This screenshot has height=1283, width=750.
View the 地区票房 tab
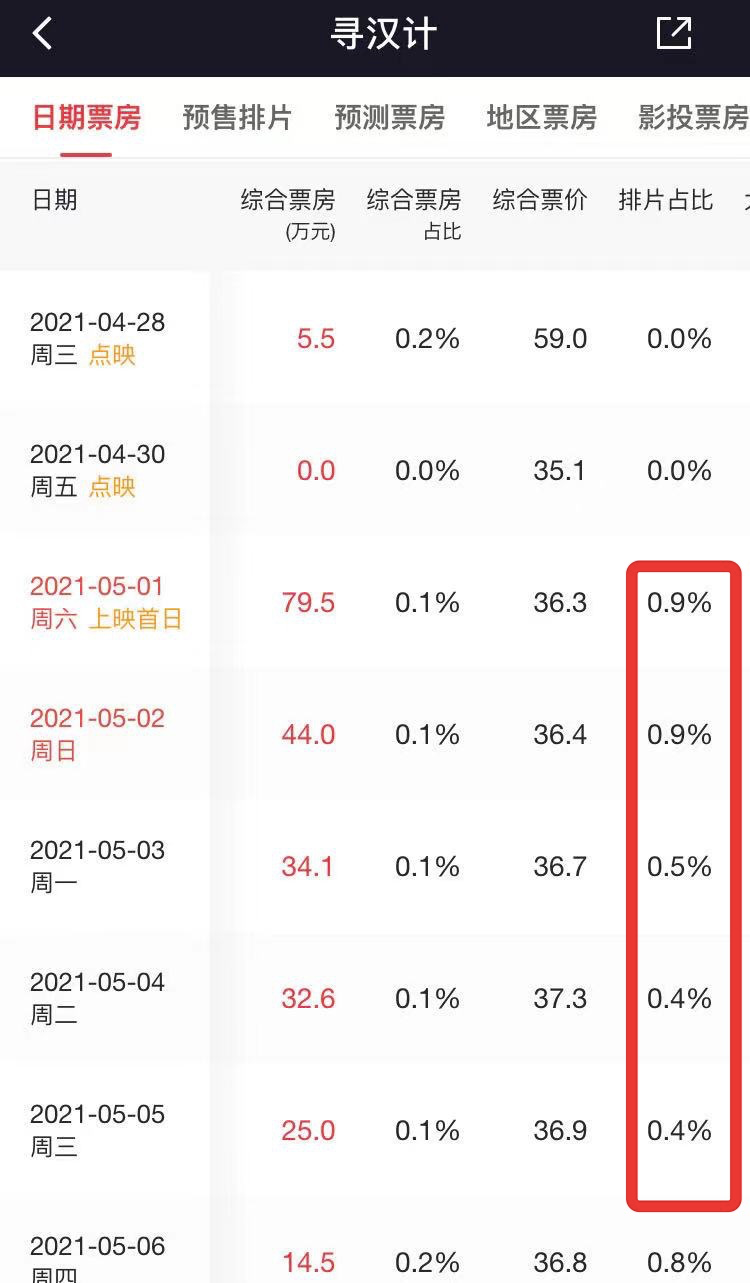click(541, 118)
